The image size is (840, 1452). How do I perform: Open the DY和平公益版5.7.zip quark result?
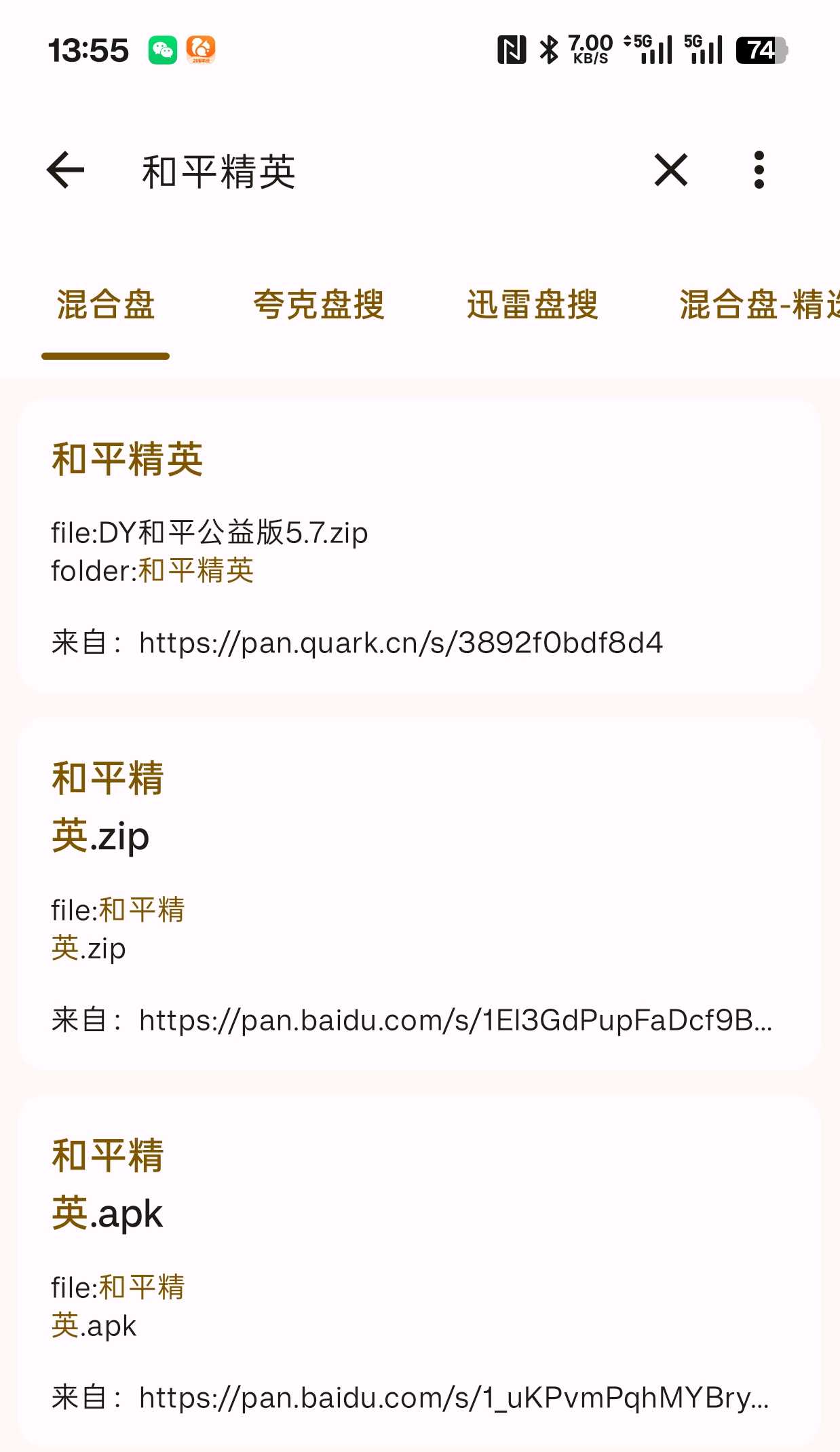(x=419, y=546)
